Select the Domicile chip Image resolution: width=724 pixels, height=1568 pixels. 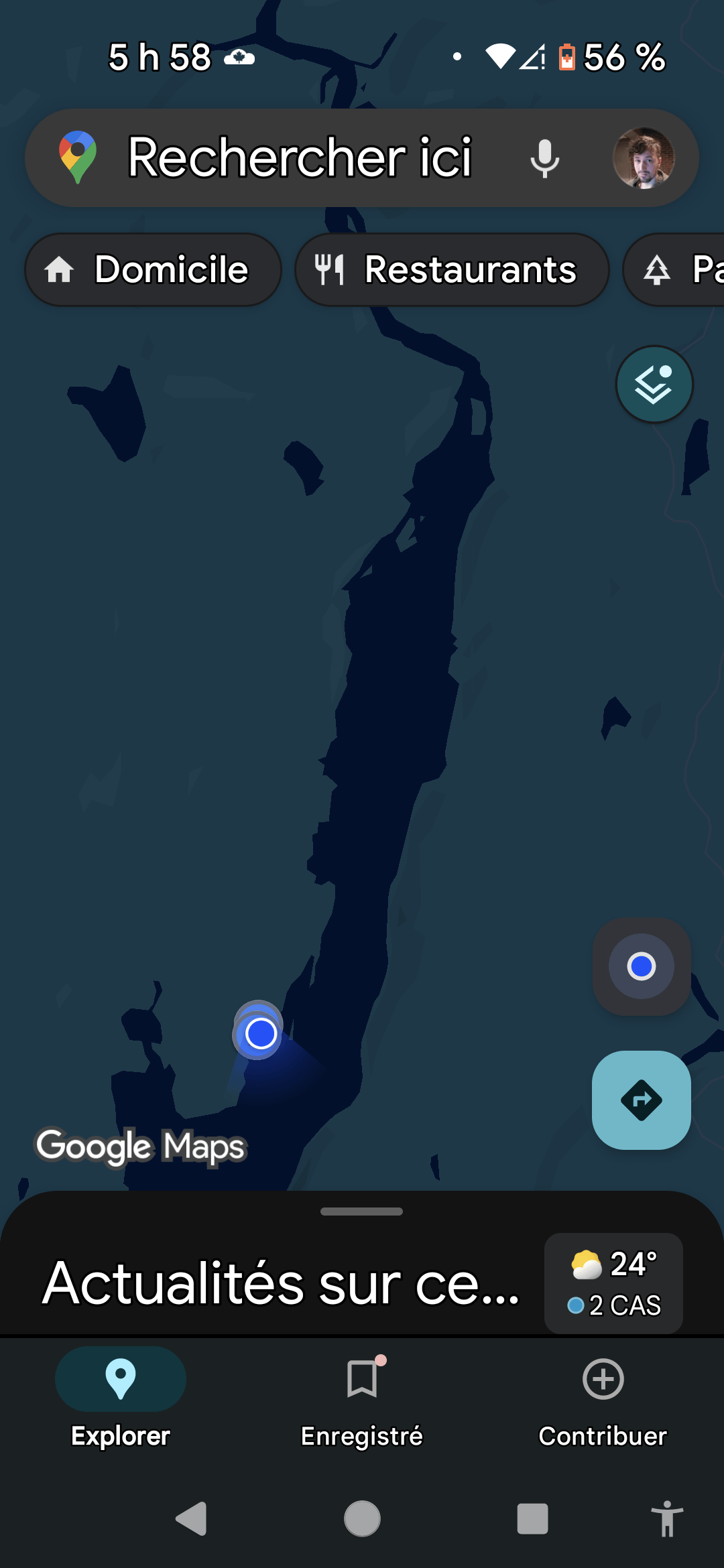coord(153,269)
